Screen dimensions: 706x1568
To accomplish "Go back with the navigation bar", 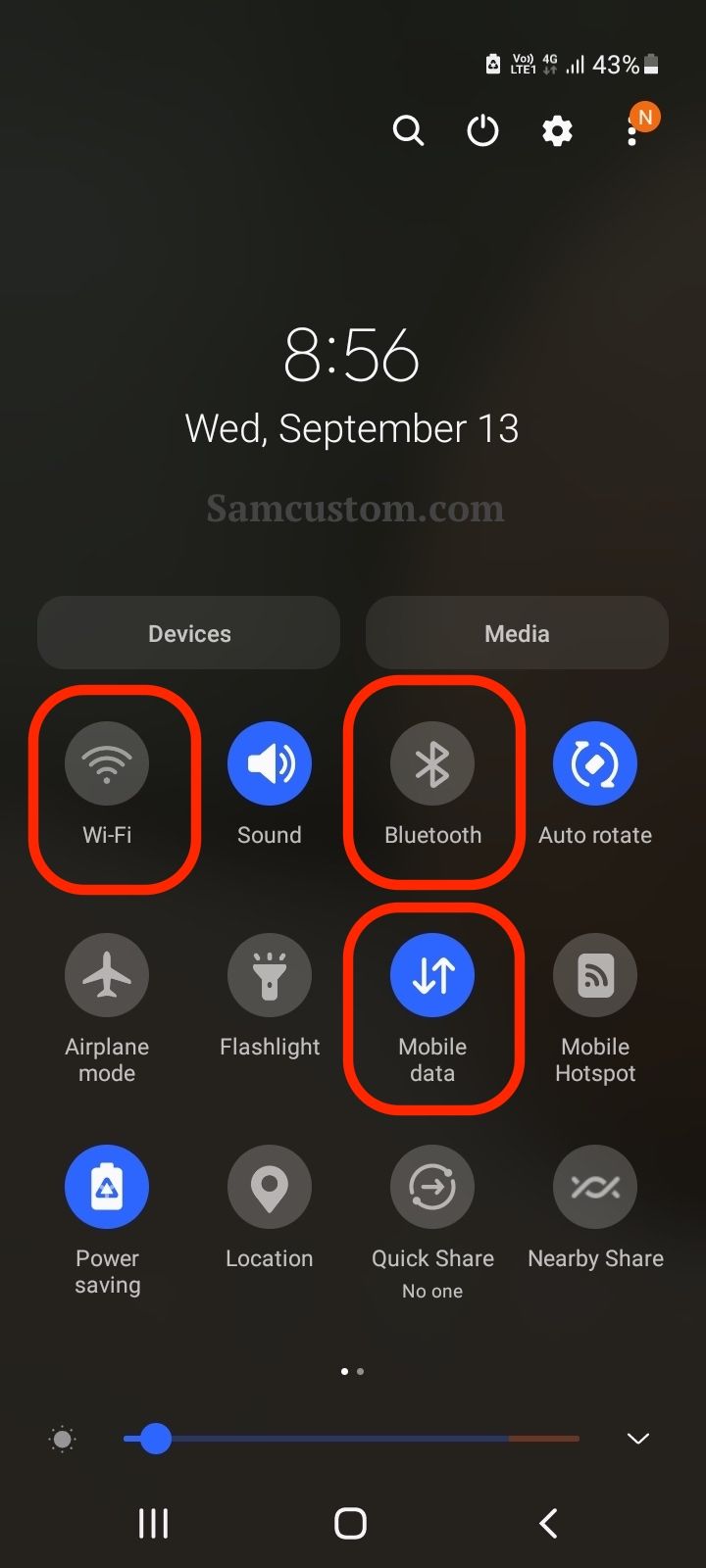I will 549,1523.
